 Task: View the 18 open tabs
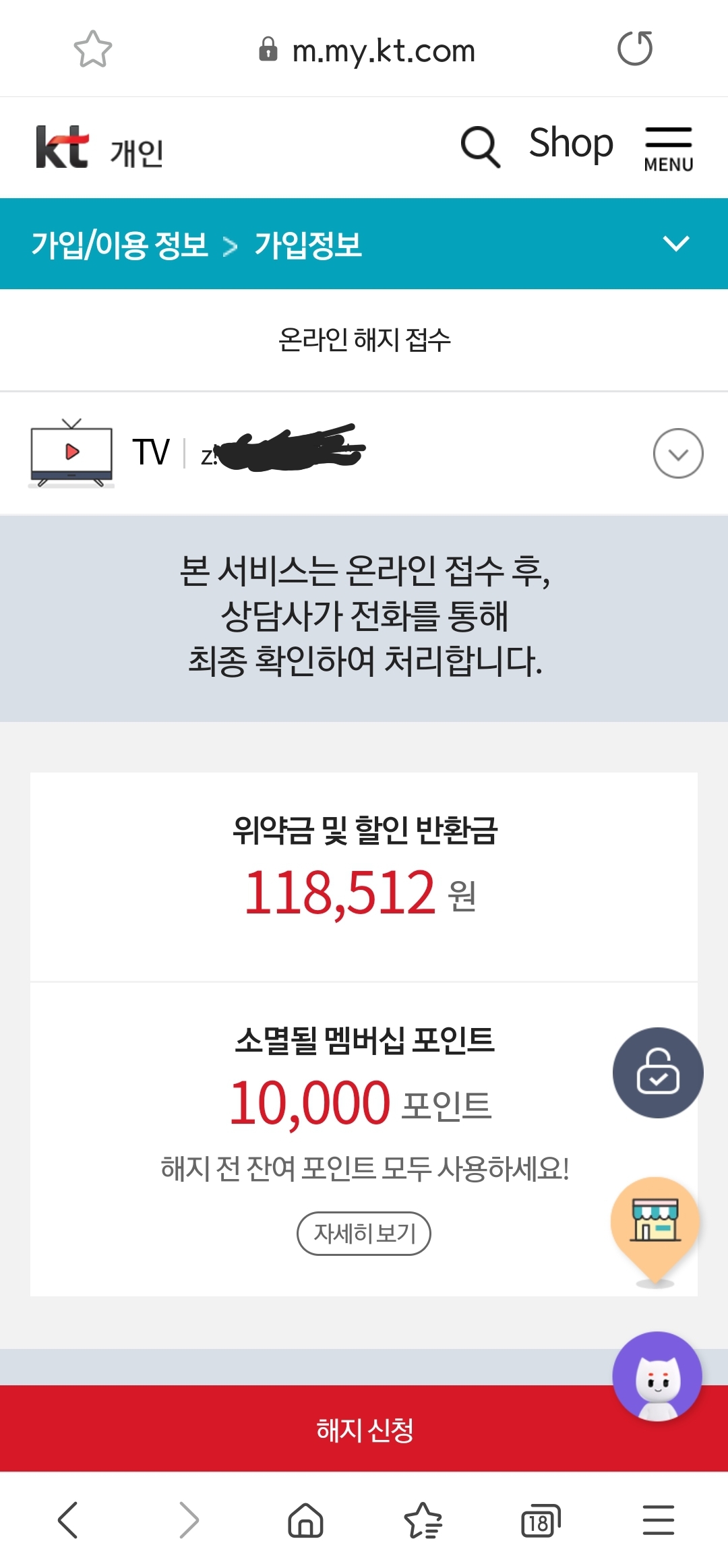(540, 1520)
